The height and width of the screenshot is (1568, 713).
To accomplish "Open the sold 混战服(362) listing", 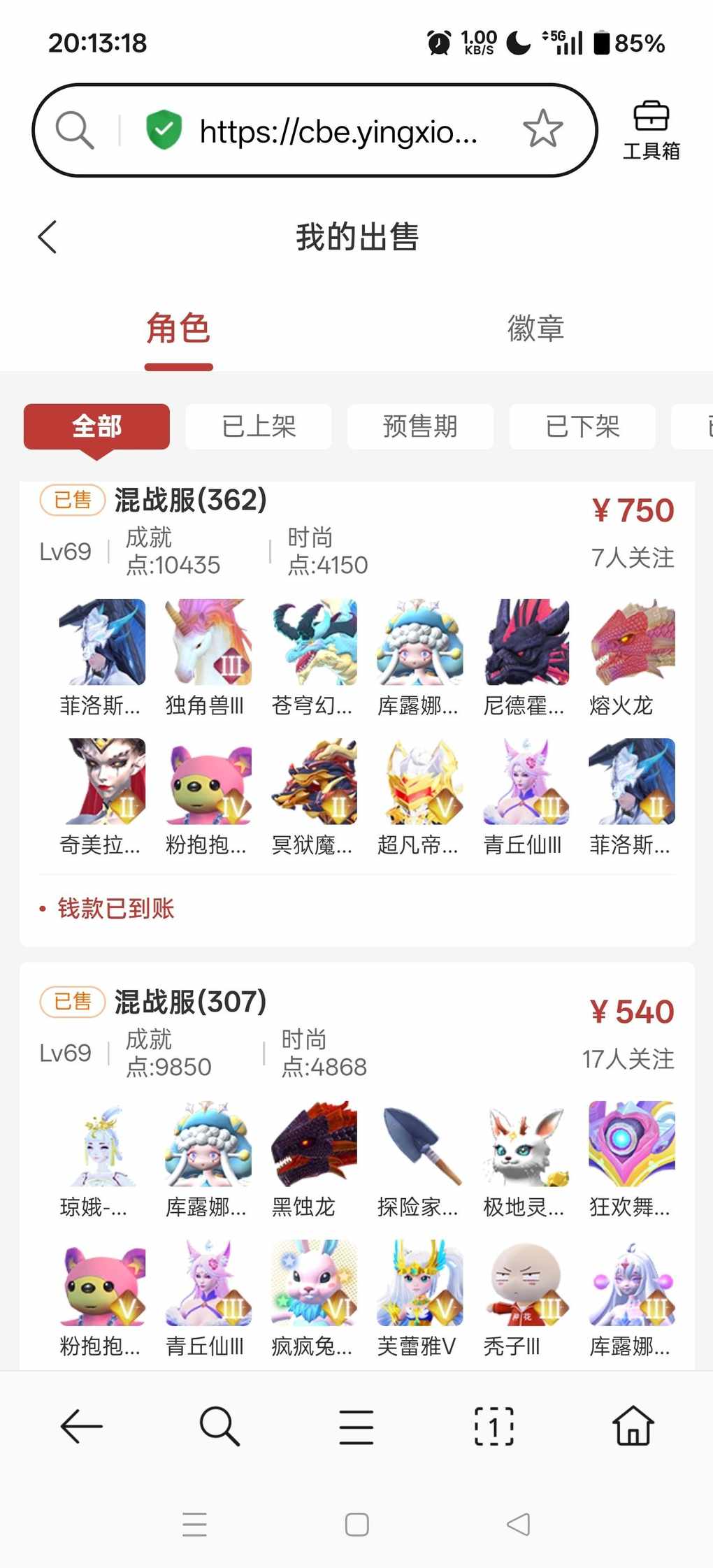I will (x=190, y=500).
